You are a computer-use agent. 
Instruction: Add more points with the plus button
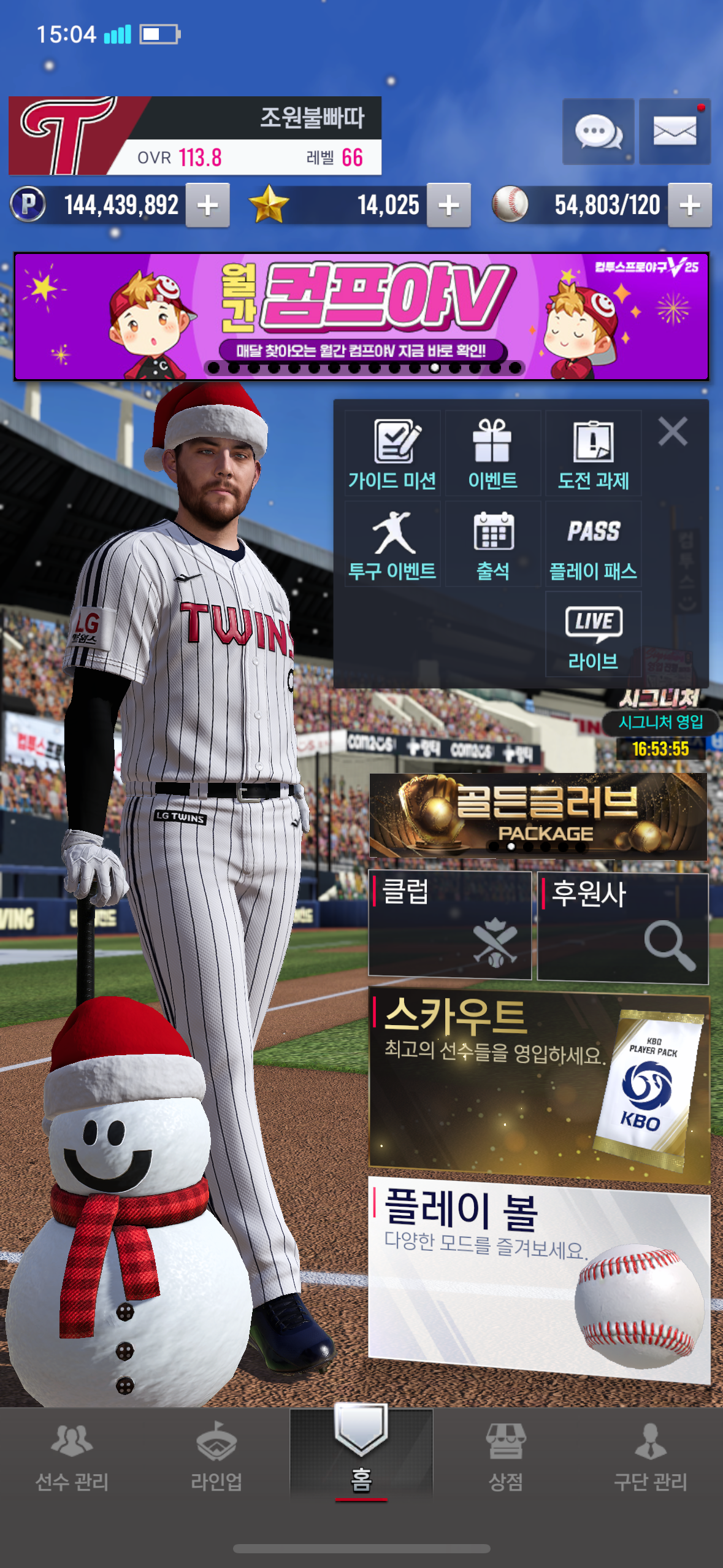208,206
